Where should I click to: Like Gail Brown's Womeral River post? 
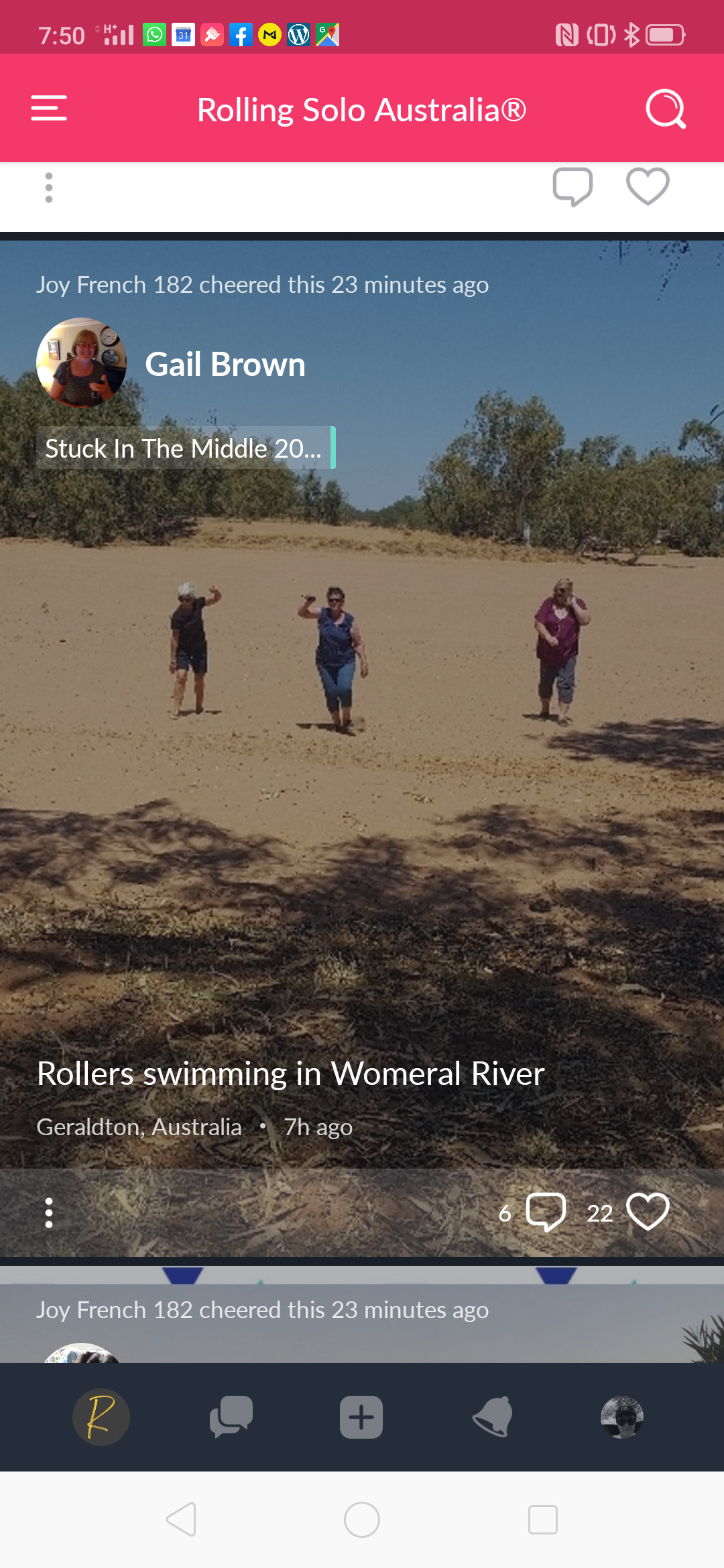pyautogui.click(x=648, y=1212)
